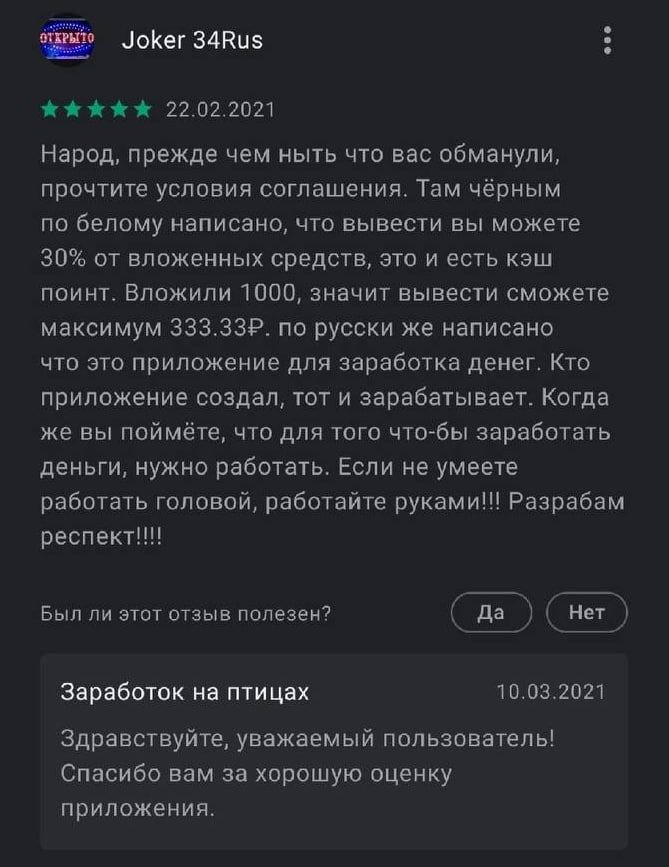Screen dimensions: 669x867
Task: Mark the review as helpful with Да
Action: pos(491,613)
